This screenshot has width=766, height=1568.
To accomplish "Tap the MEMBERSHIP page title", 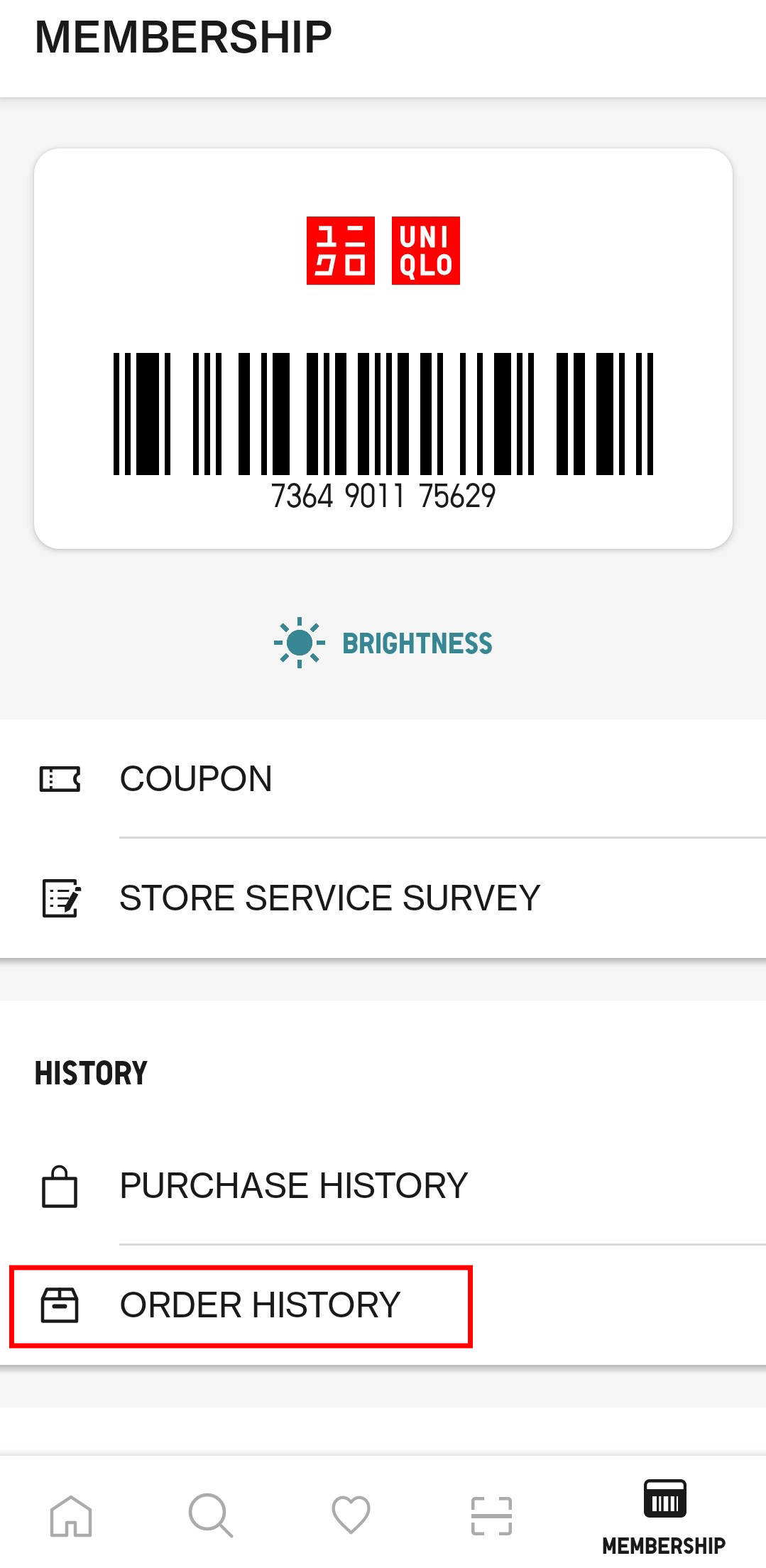I will point(184,33).
